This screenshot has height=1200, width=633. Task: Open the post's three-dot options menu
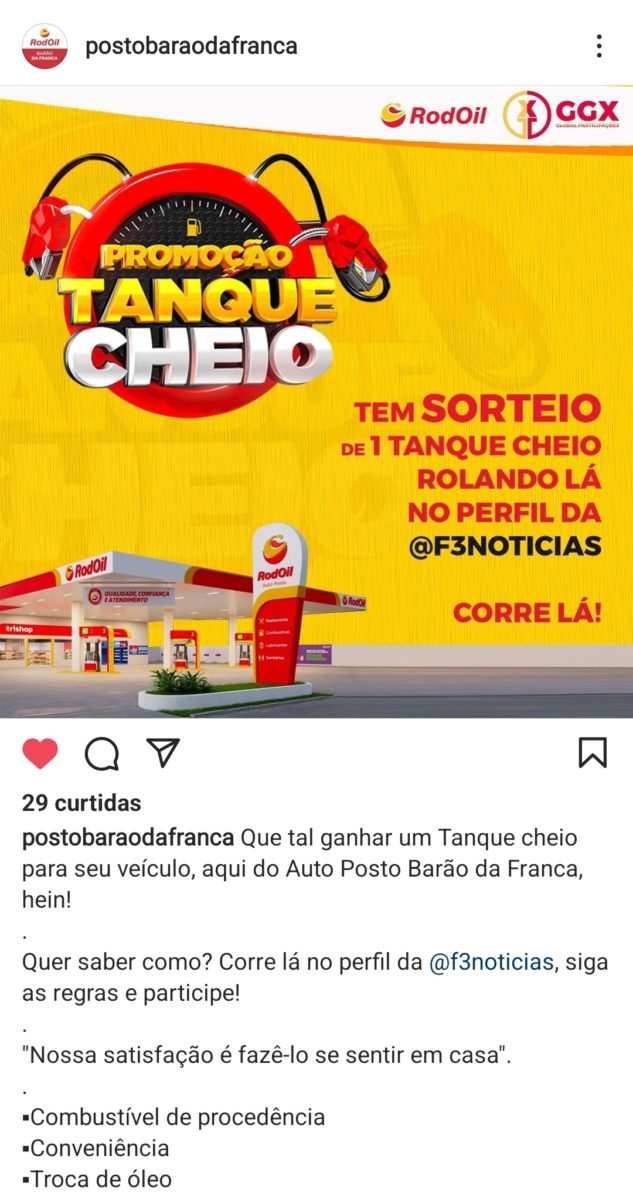[598, 46]
